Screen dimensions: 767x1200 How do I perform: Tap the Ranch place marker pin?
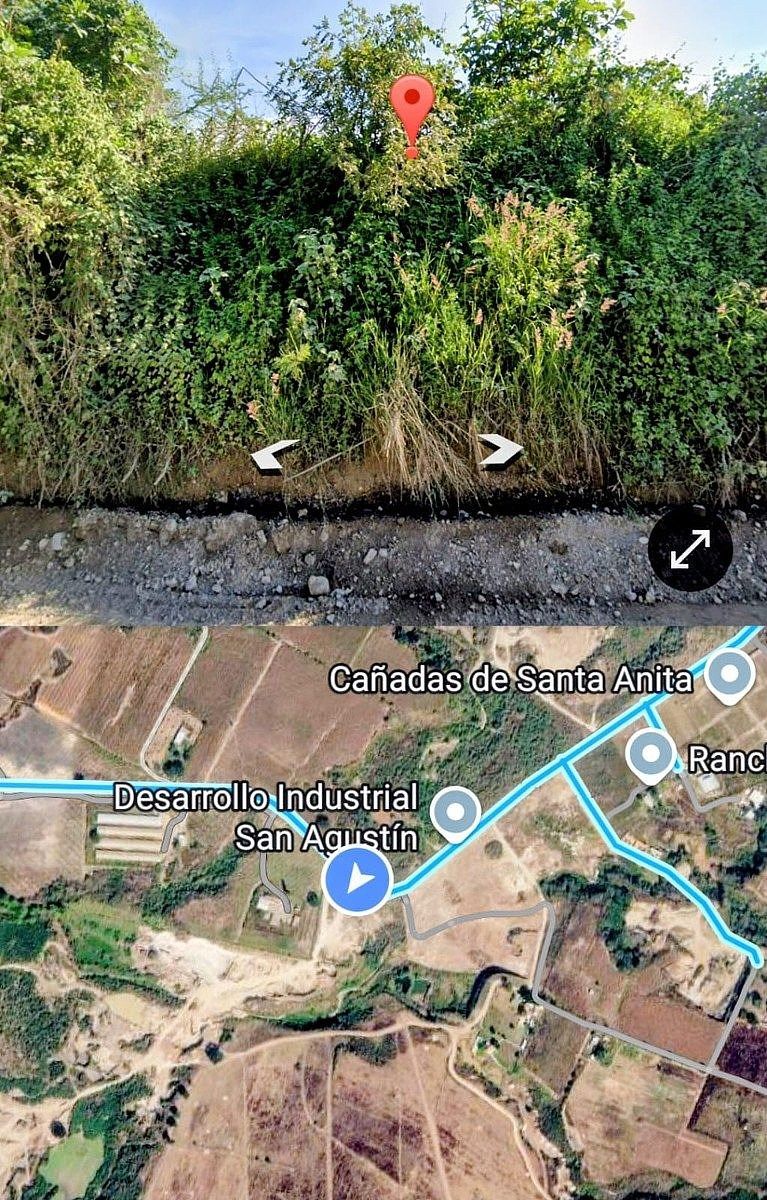(652, 754)
